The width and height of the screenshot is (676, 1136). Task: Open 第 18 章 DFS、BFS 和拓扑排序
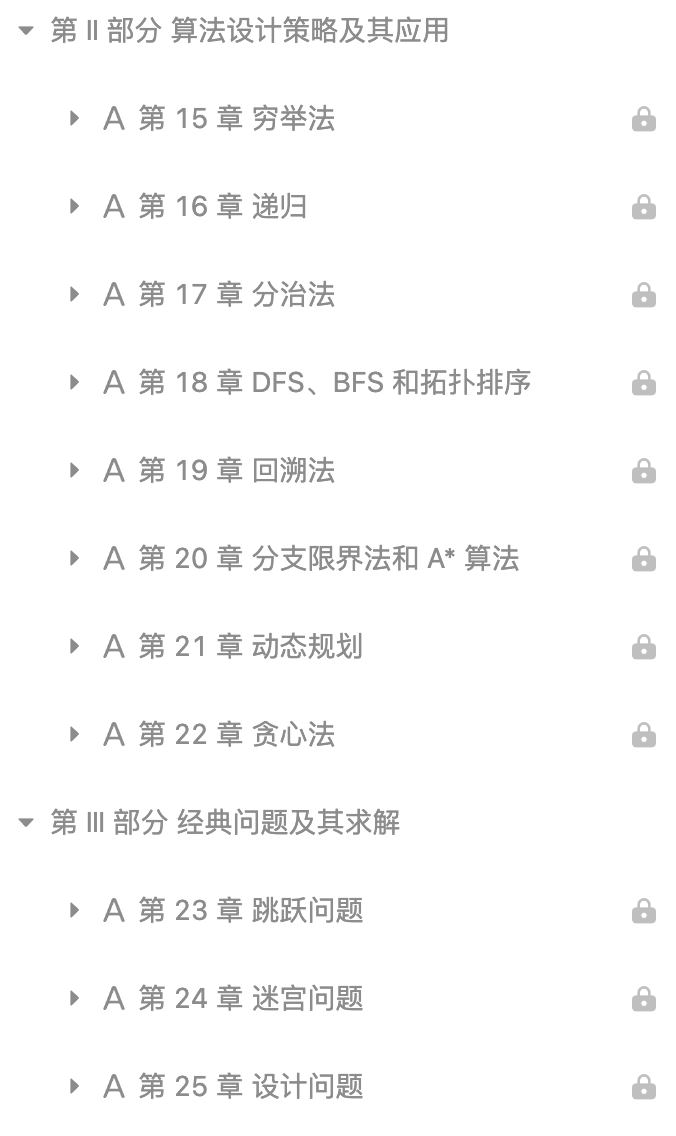point(334,383)
